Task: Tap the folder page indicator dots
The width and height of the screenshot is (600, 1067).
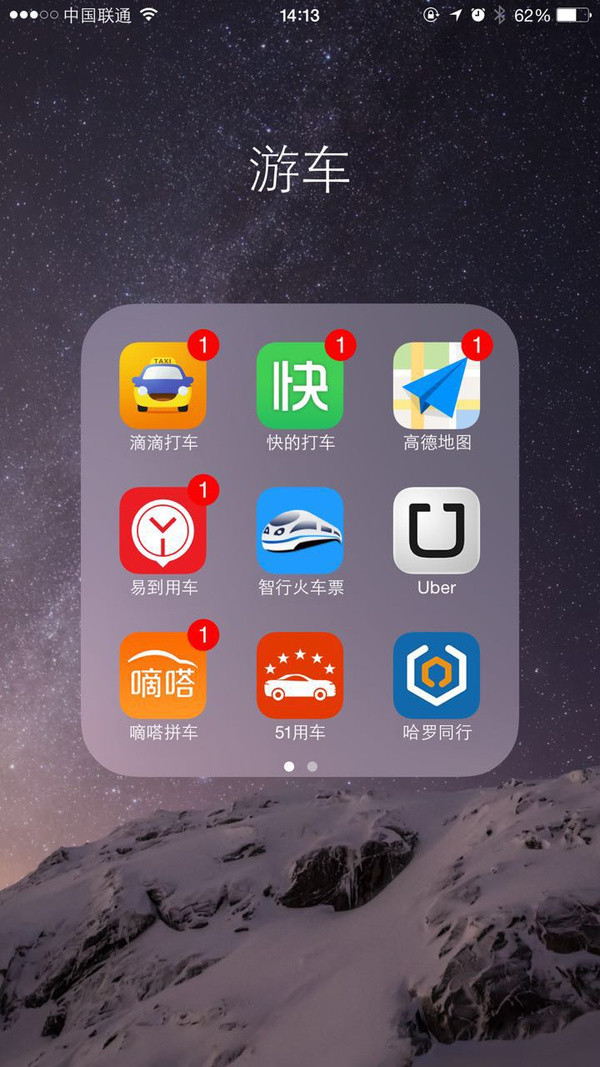Action: click(x=300, y=766)
